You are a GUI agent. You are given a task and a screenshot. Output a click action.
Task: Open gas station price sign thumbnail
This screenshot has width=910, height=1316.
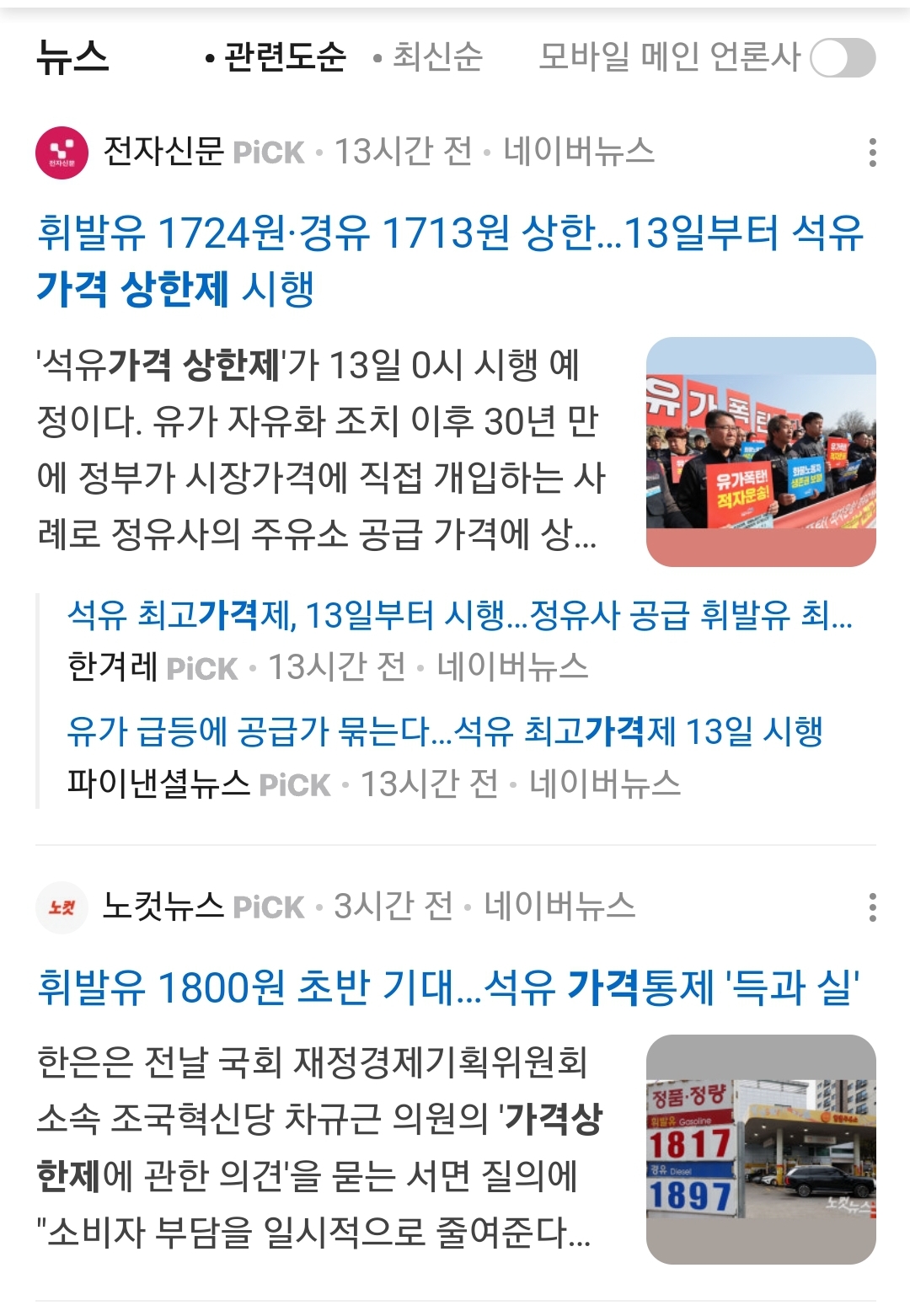point(760,1149)
